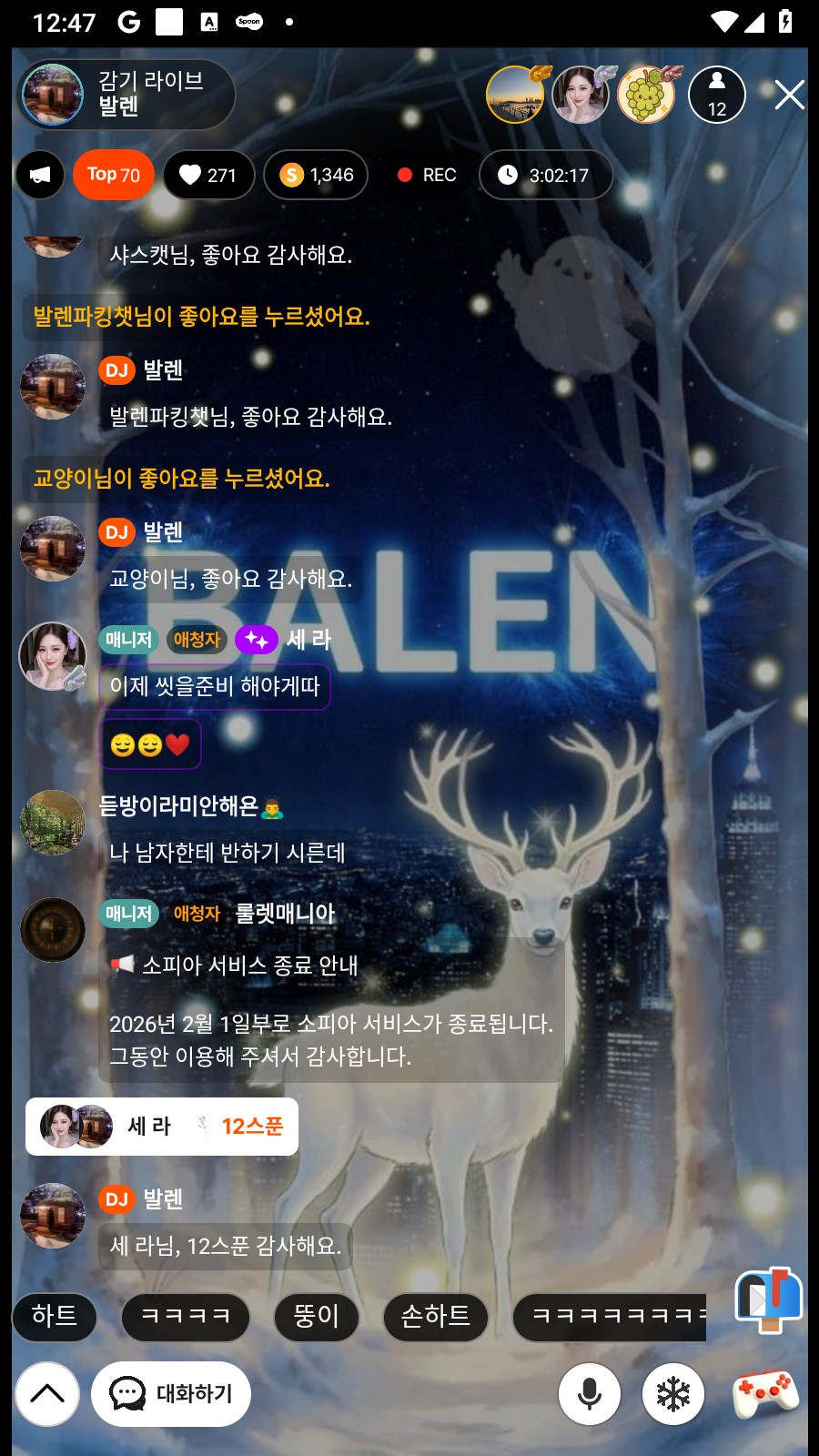Toggle the snowflake effect button

(673, 1393)
